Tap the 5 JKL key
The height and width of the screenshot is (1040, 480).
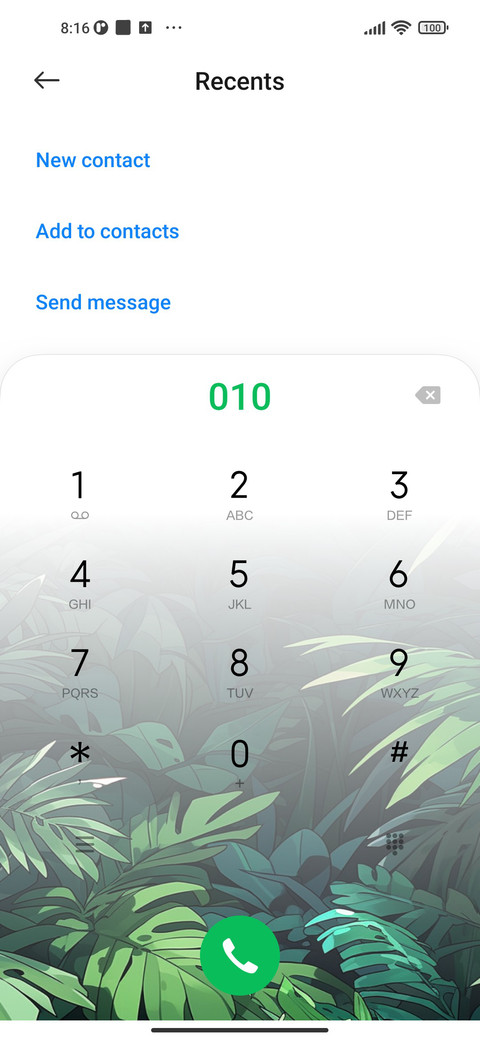pyautogui.click(x=239, y=584)
